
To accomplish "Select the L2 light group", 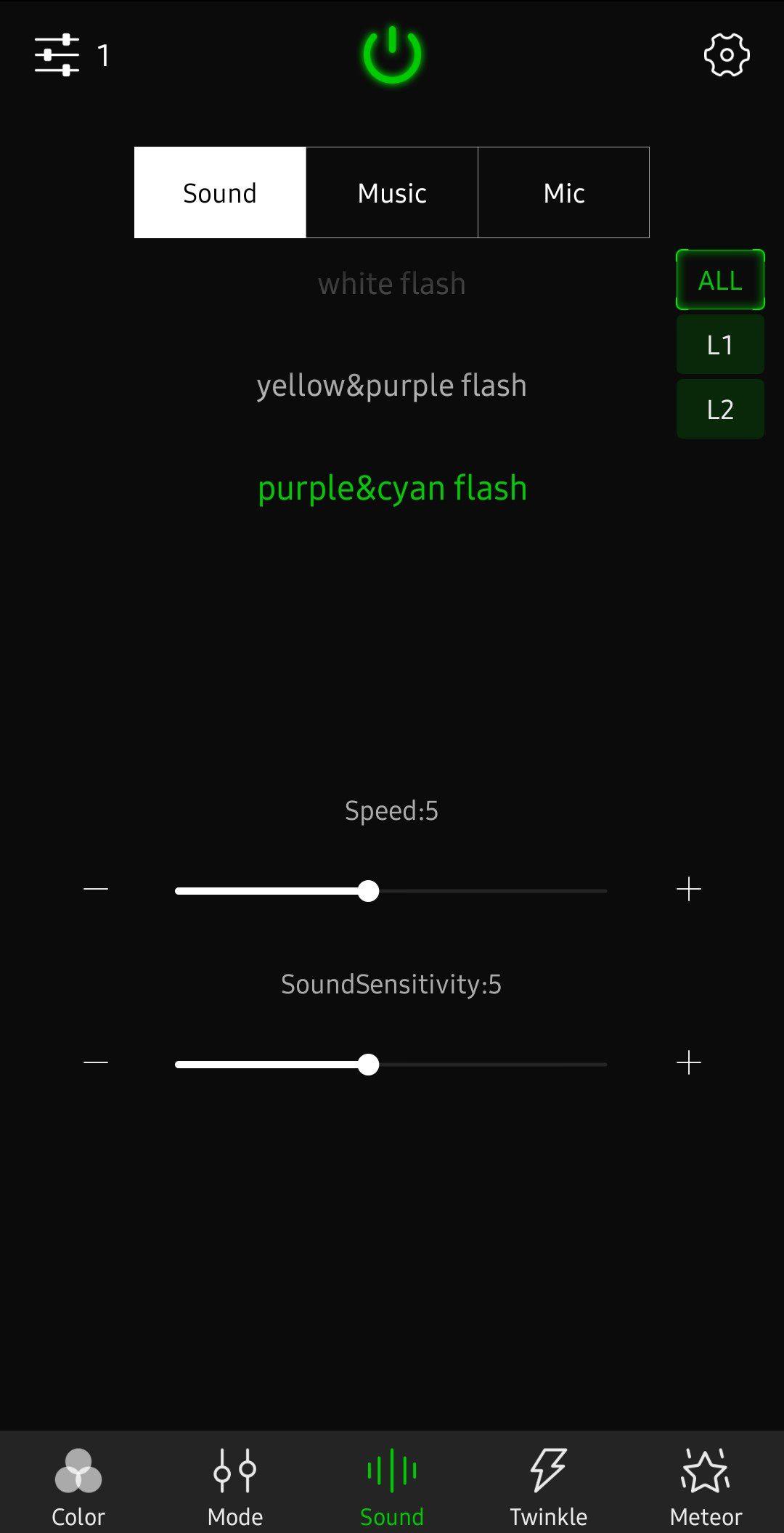I will point(720,410).
